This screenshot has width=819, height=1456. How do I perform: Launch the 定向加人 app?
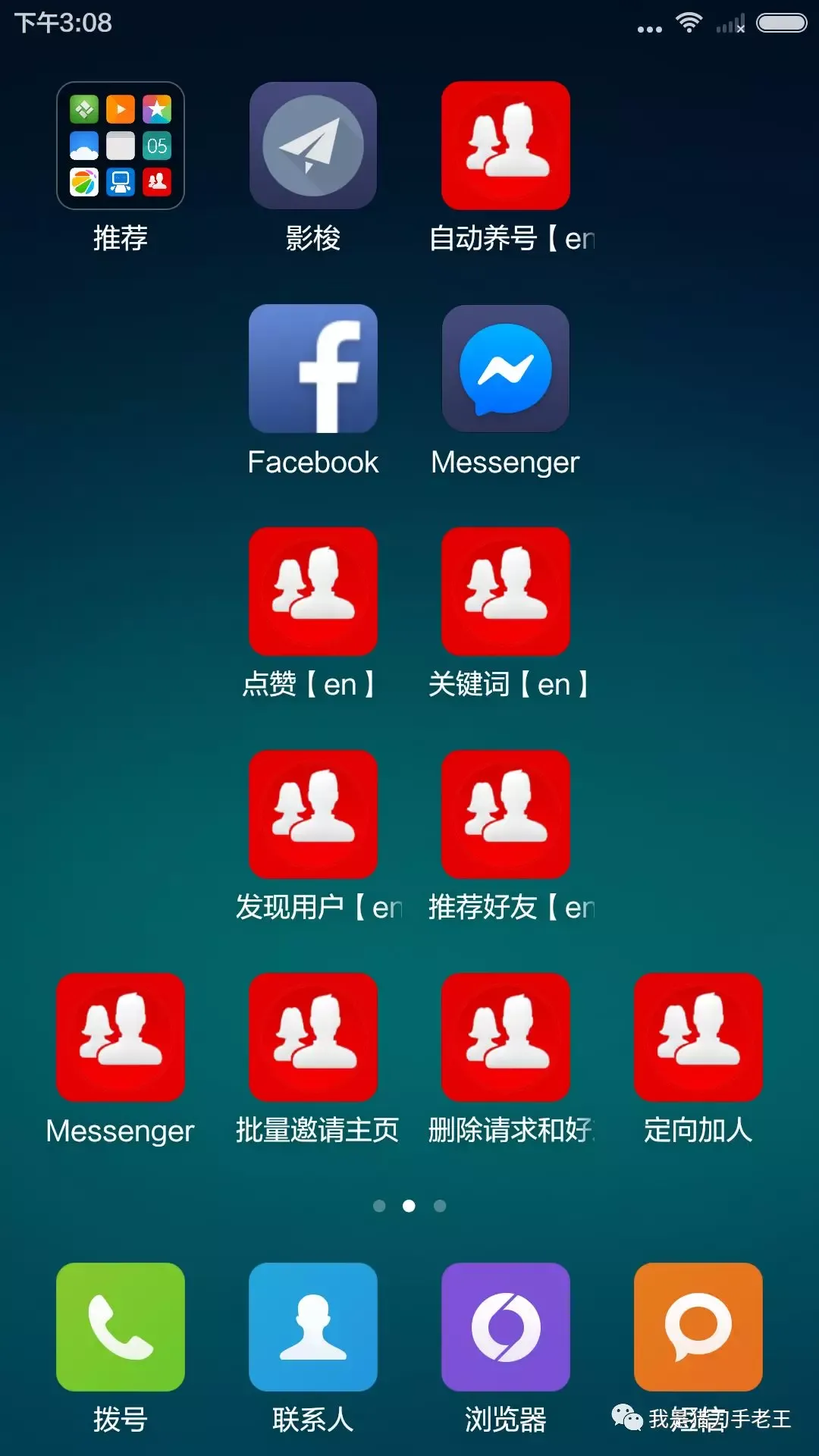click(x=698, y=1037)
